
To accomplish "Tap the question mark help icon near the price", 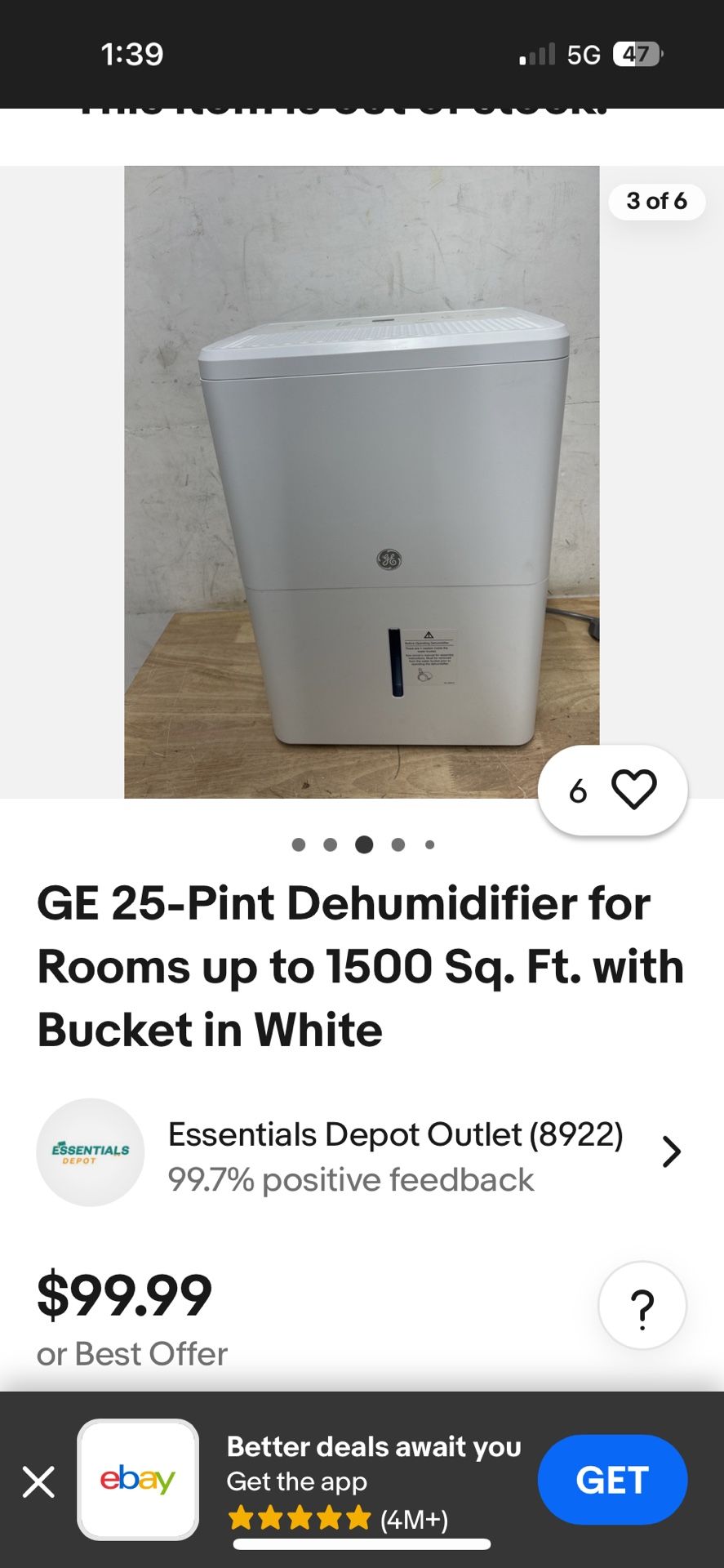I will [x=642, y=1305].
